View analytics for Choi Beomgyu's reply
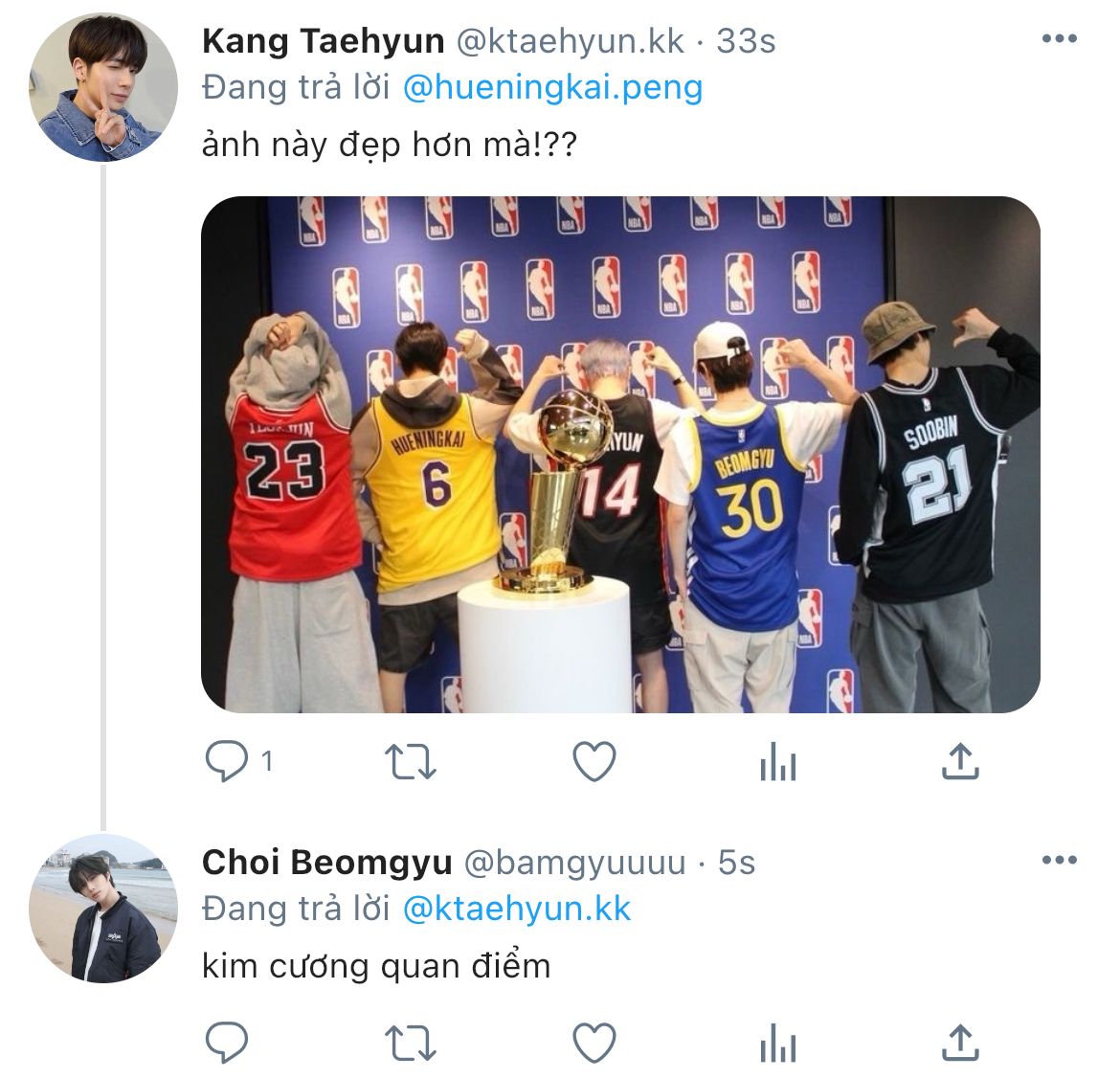 pos(778,1043)
